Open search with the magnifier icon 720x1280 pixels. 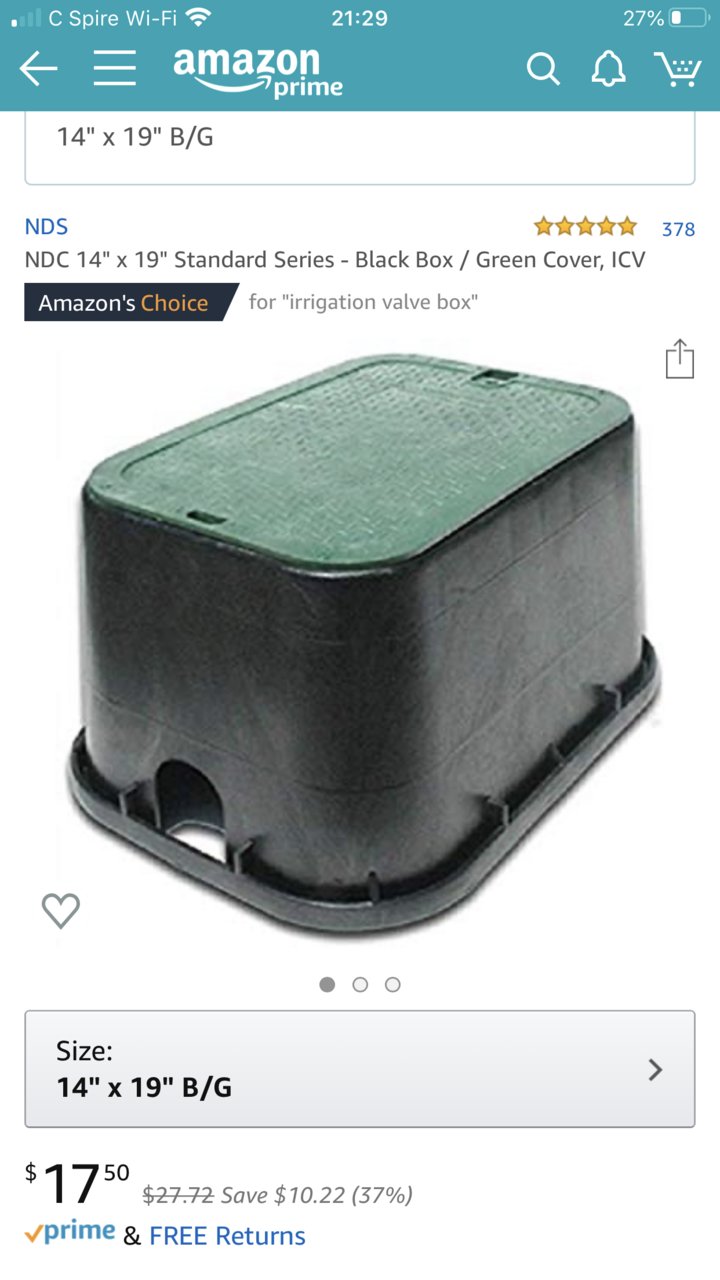point(543,69)
